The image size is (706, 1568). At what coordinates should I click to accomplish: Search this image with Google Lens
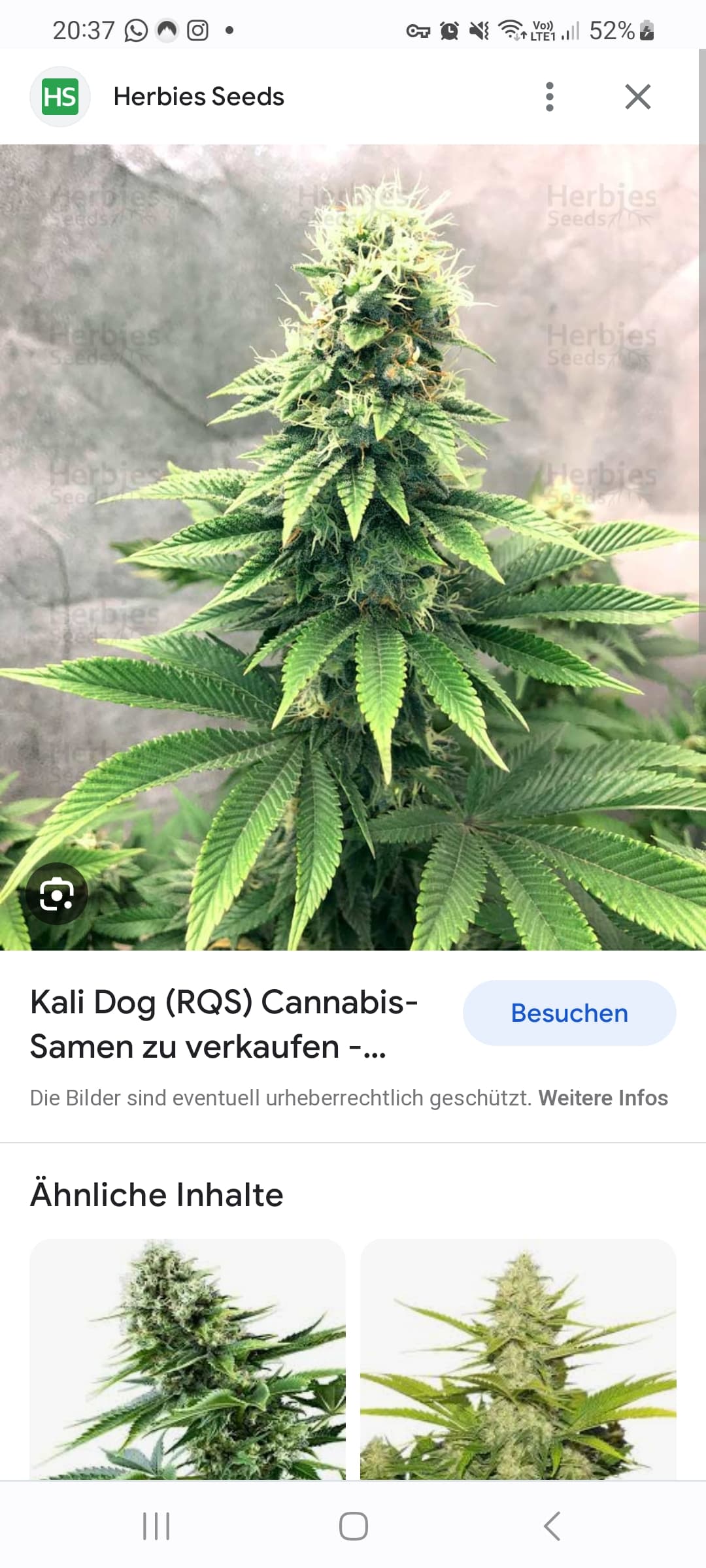57,894
